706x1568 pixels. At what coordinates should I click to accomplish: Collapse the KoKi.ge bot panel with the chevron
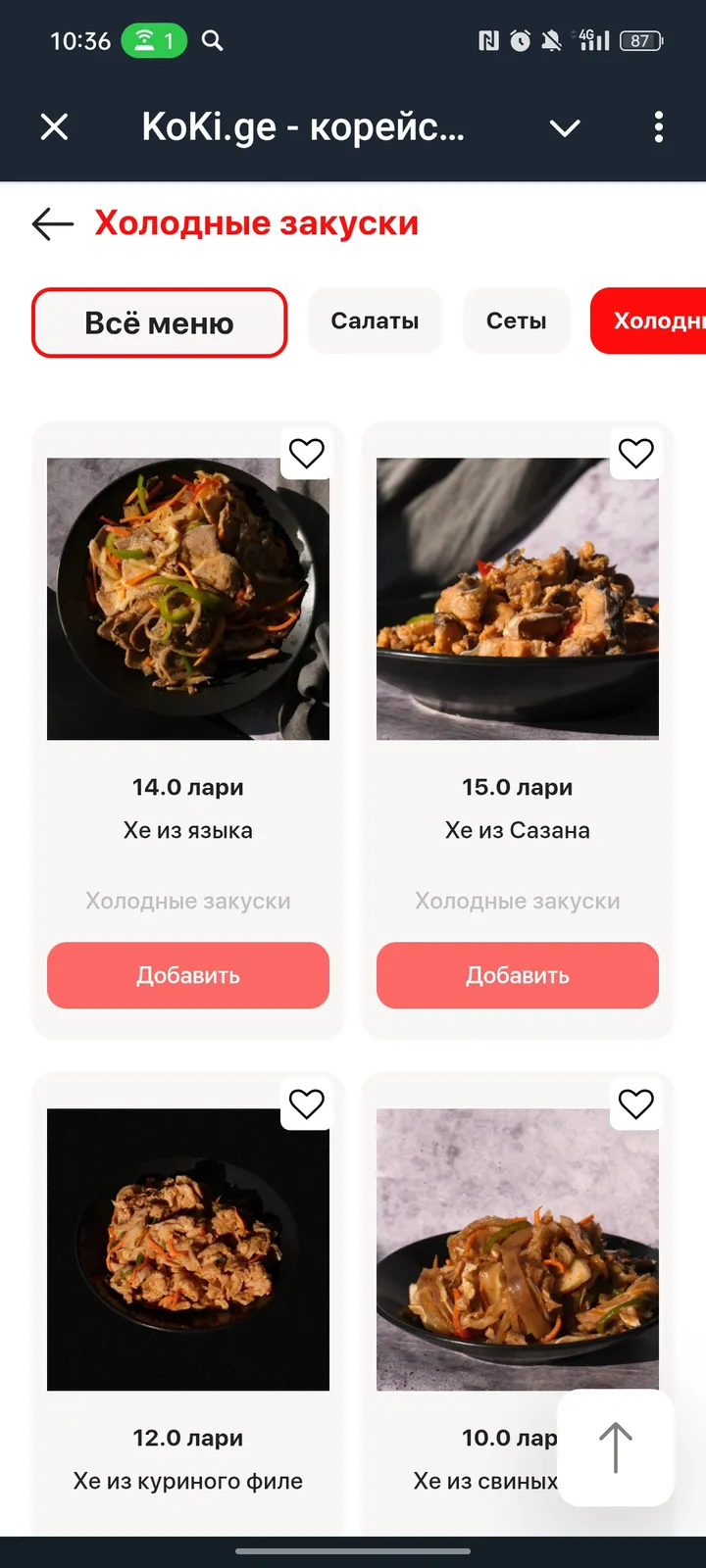point(564,127)
